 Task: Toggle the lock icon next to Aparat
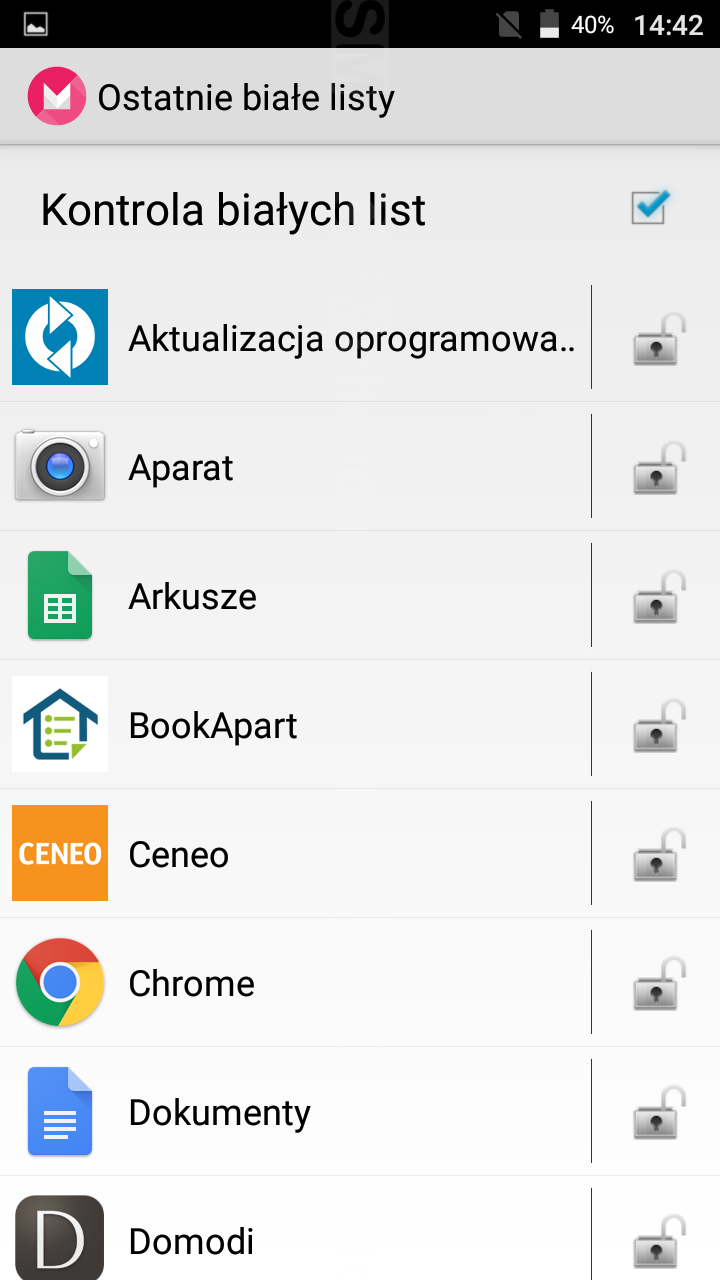point(659,468)
